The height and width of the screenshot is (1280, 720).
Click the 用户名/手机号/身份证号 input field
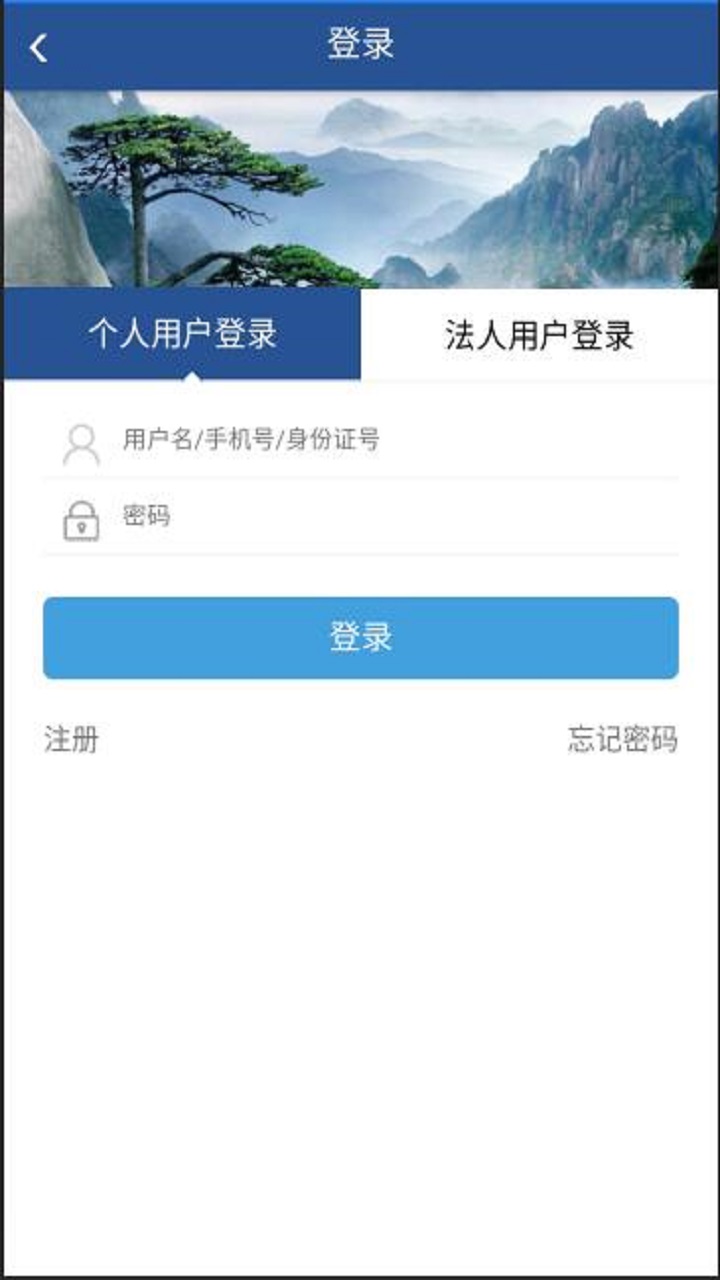[x=300, y=440]
